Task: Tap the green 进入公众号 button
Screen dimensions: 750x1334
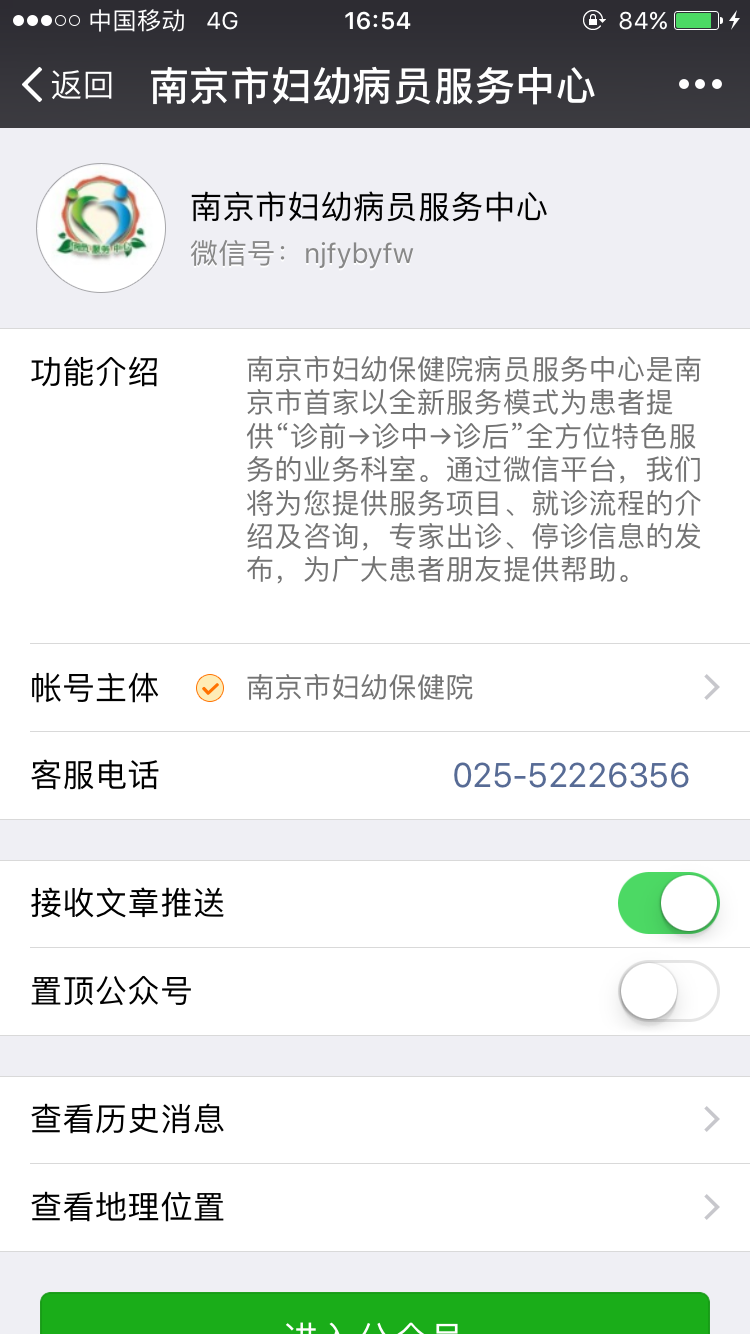Action: pyautogui.click(x=375, y=1315)
